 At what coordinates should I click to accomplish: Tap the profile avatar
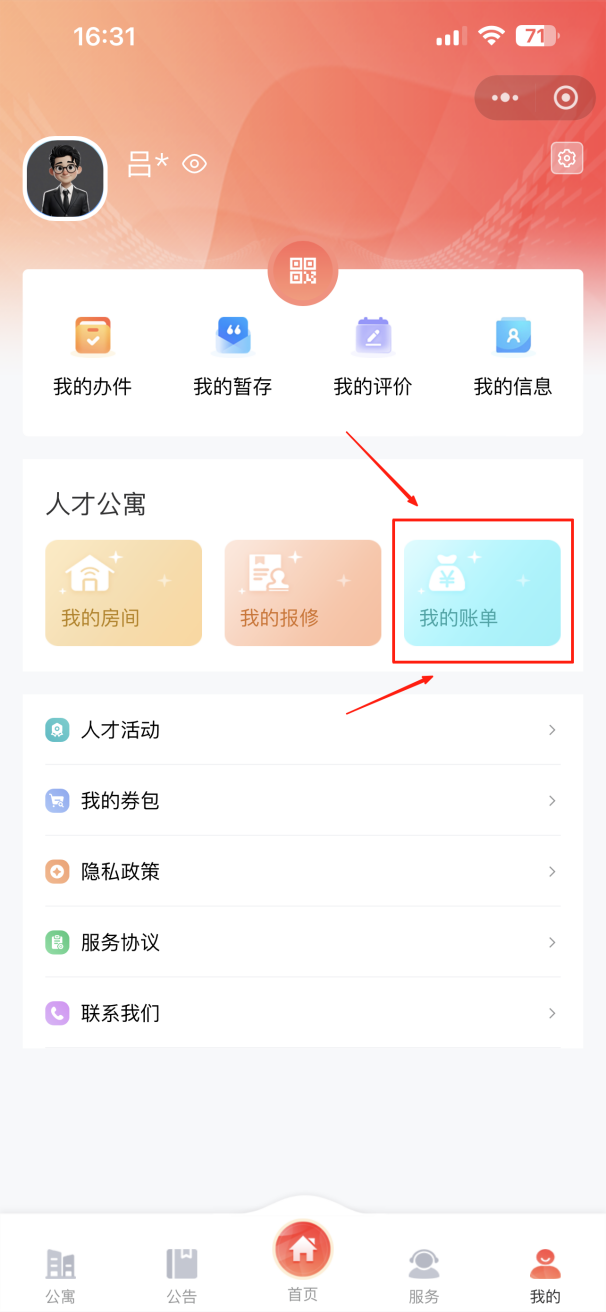(65, 178)
